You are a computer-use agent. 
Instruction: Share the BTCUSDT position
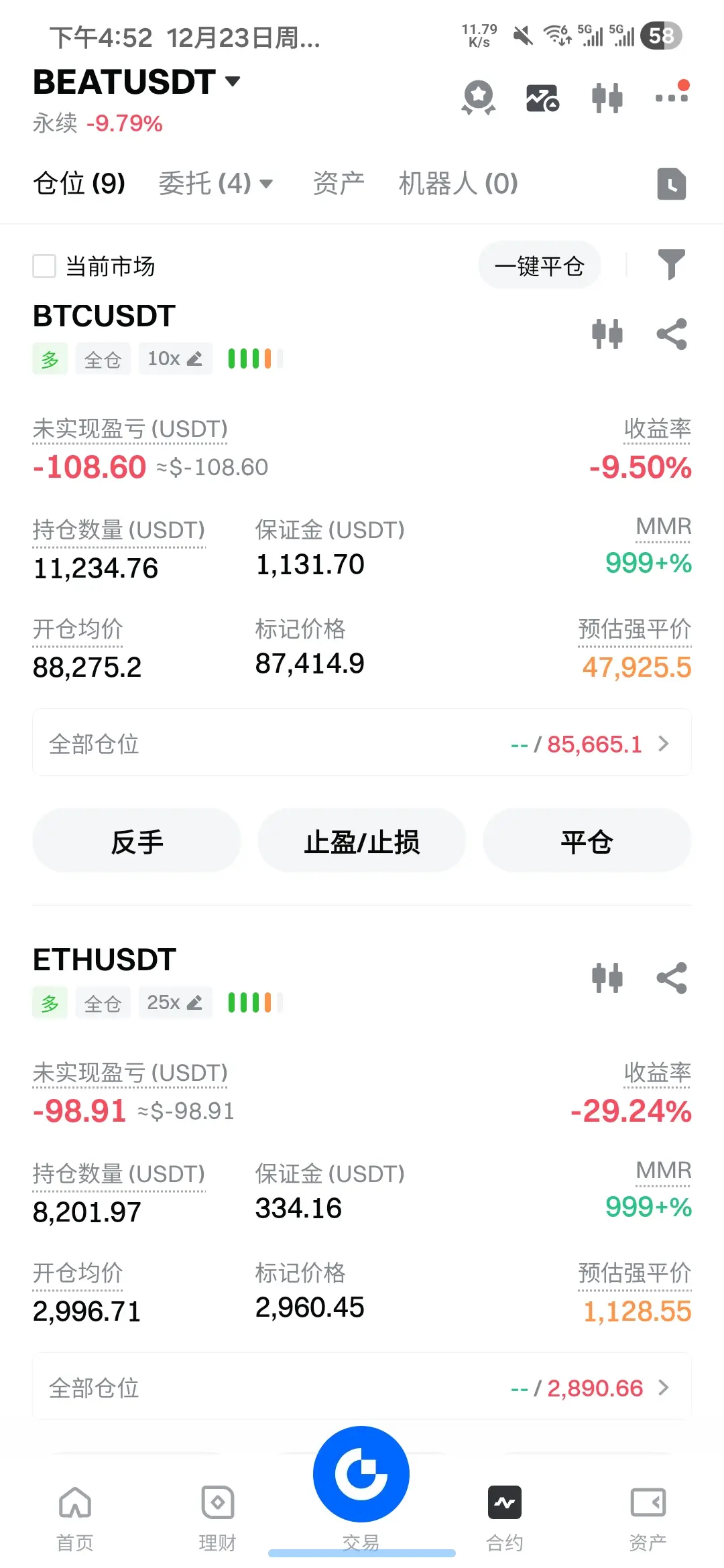(671, 334)
